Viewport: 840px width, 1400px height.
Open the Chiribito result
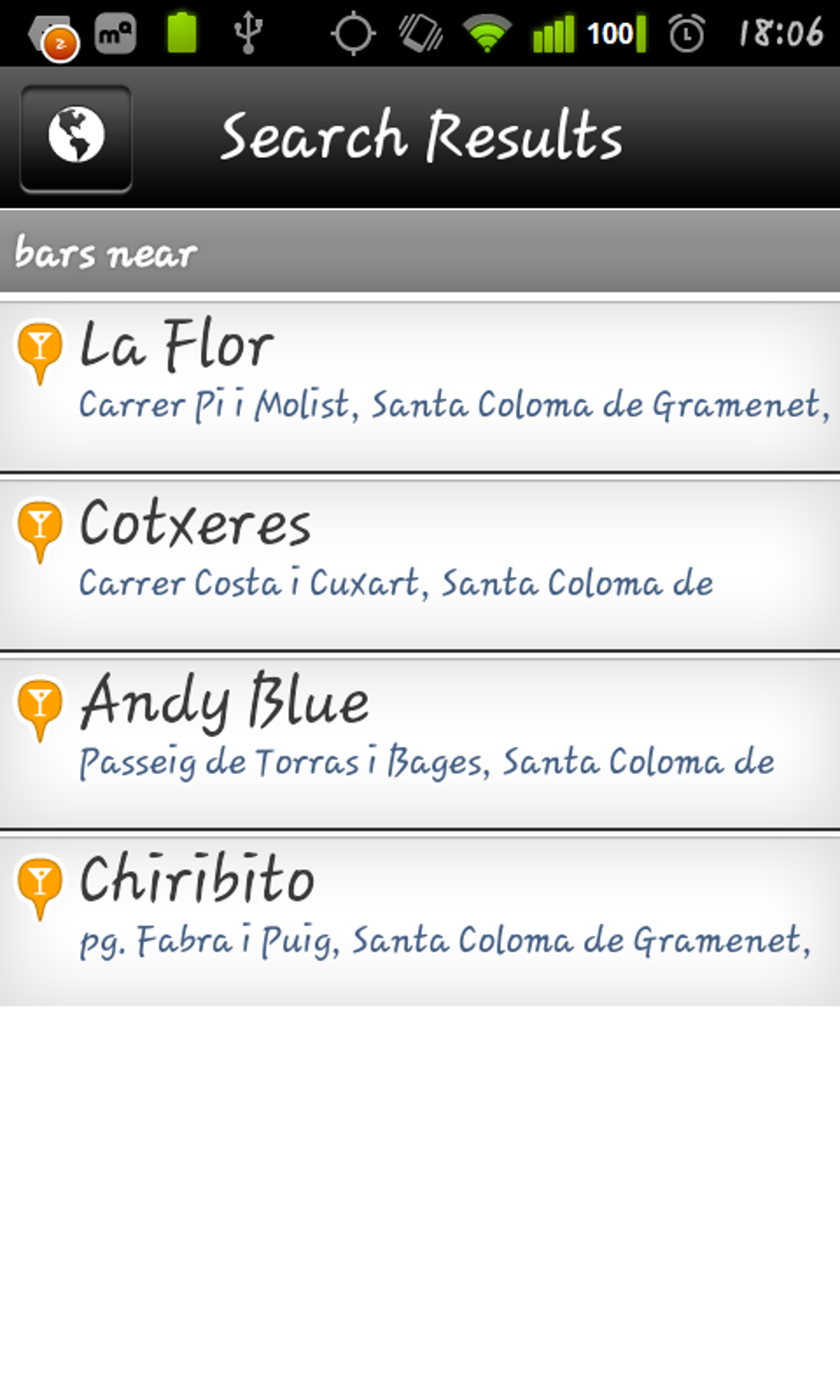click(x=420, y=922)
